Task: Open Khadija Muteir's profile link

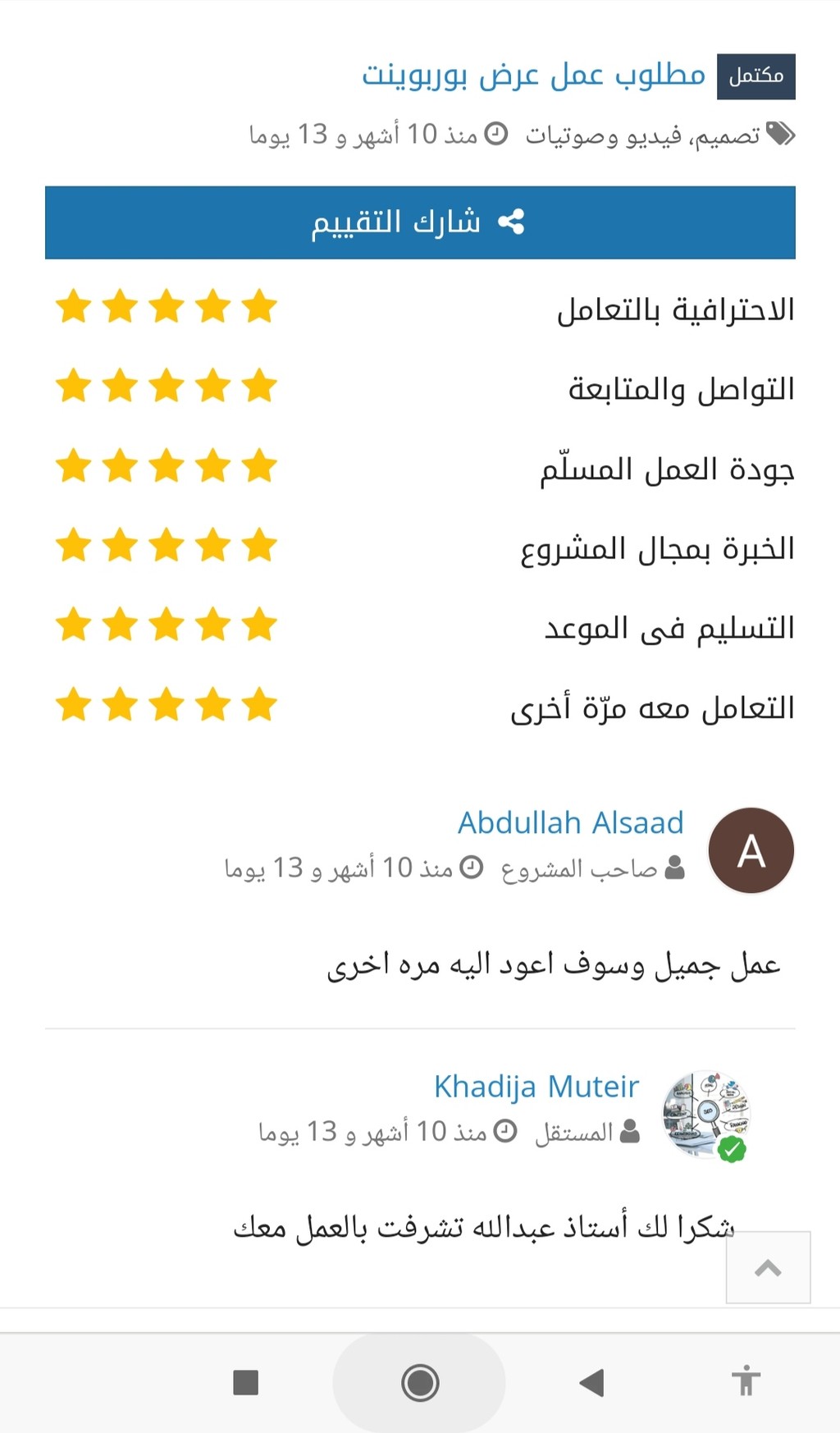Action: (x=536, y=1087)
